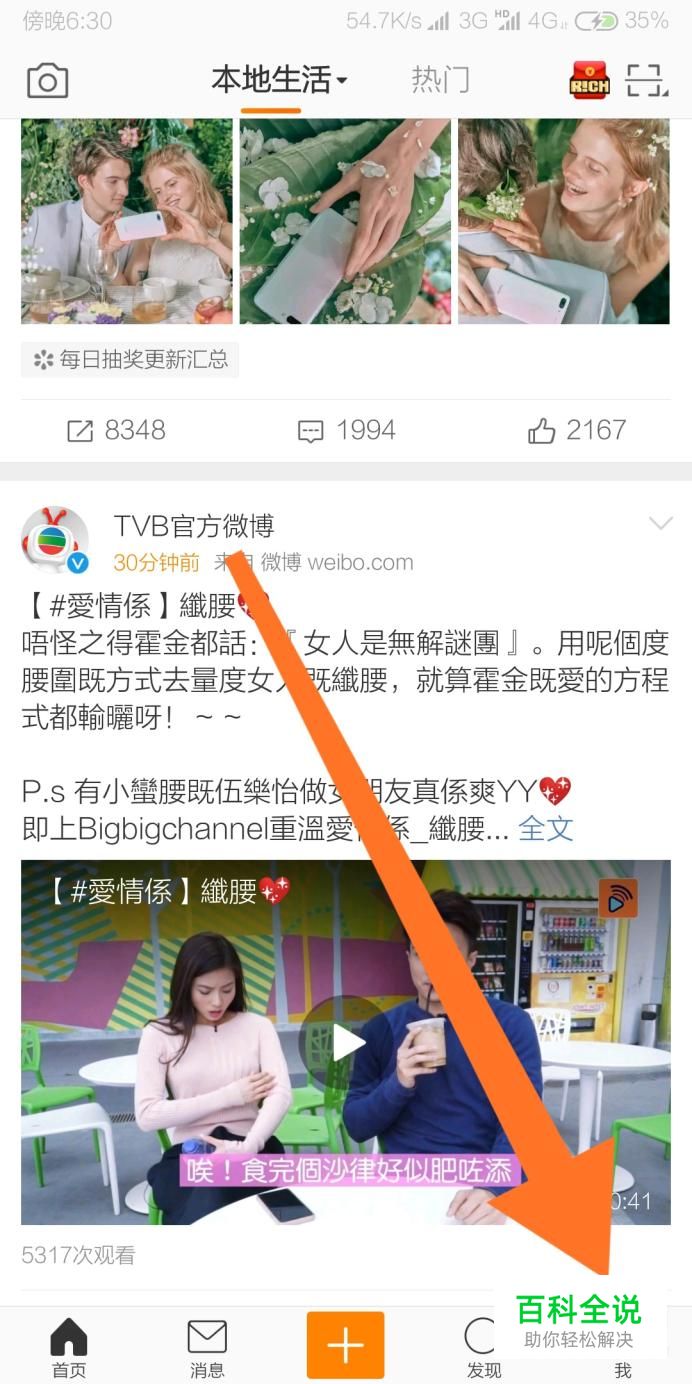The width and height of the screenshot is (692, 1384).
Task: Switch to the 热门 tab
Action: coord(440,80)
